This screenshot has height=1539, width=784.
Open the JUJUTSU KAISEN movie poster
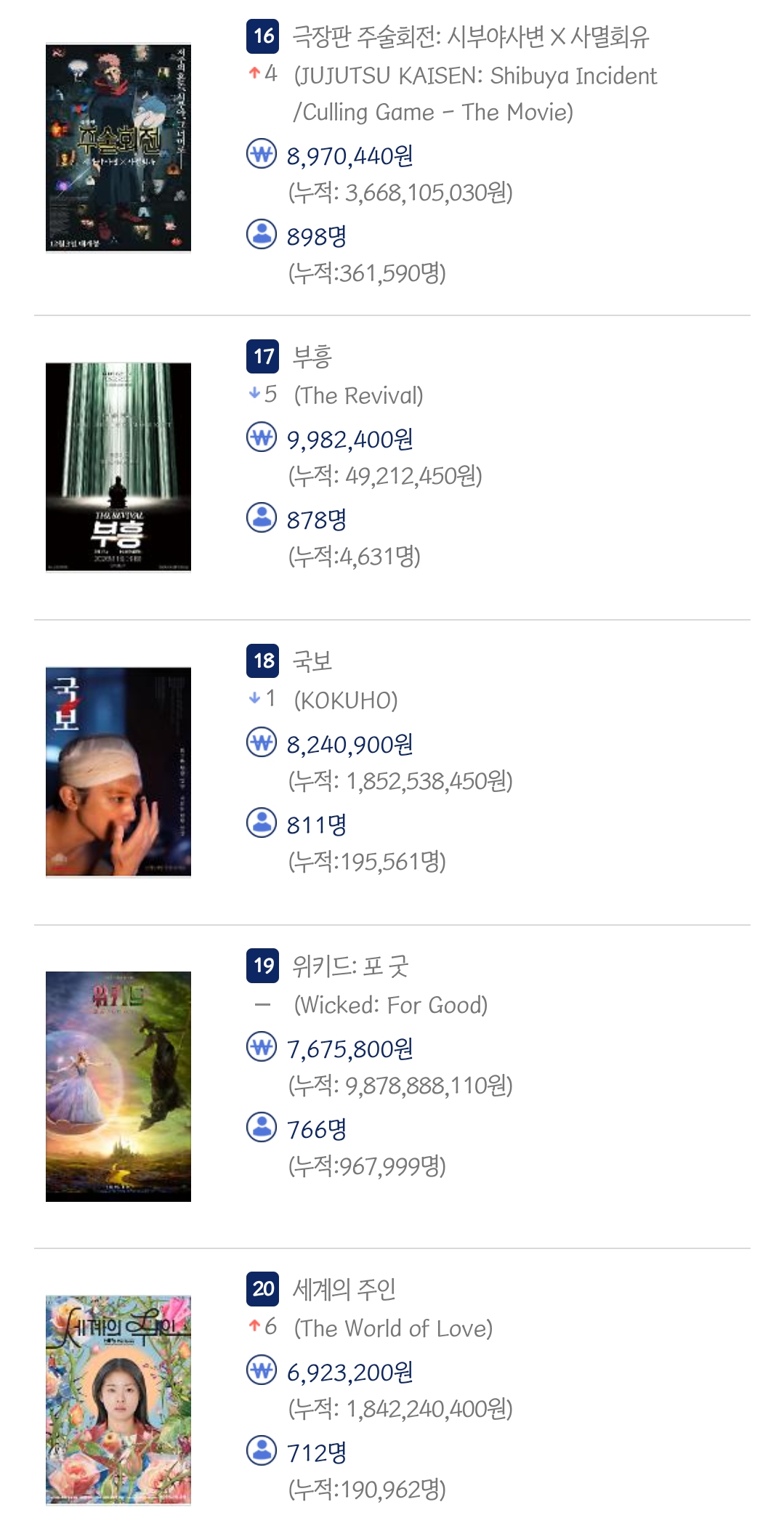tap(118, 148)
